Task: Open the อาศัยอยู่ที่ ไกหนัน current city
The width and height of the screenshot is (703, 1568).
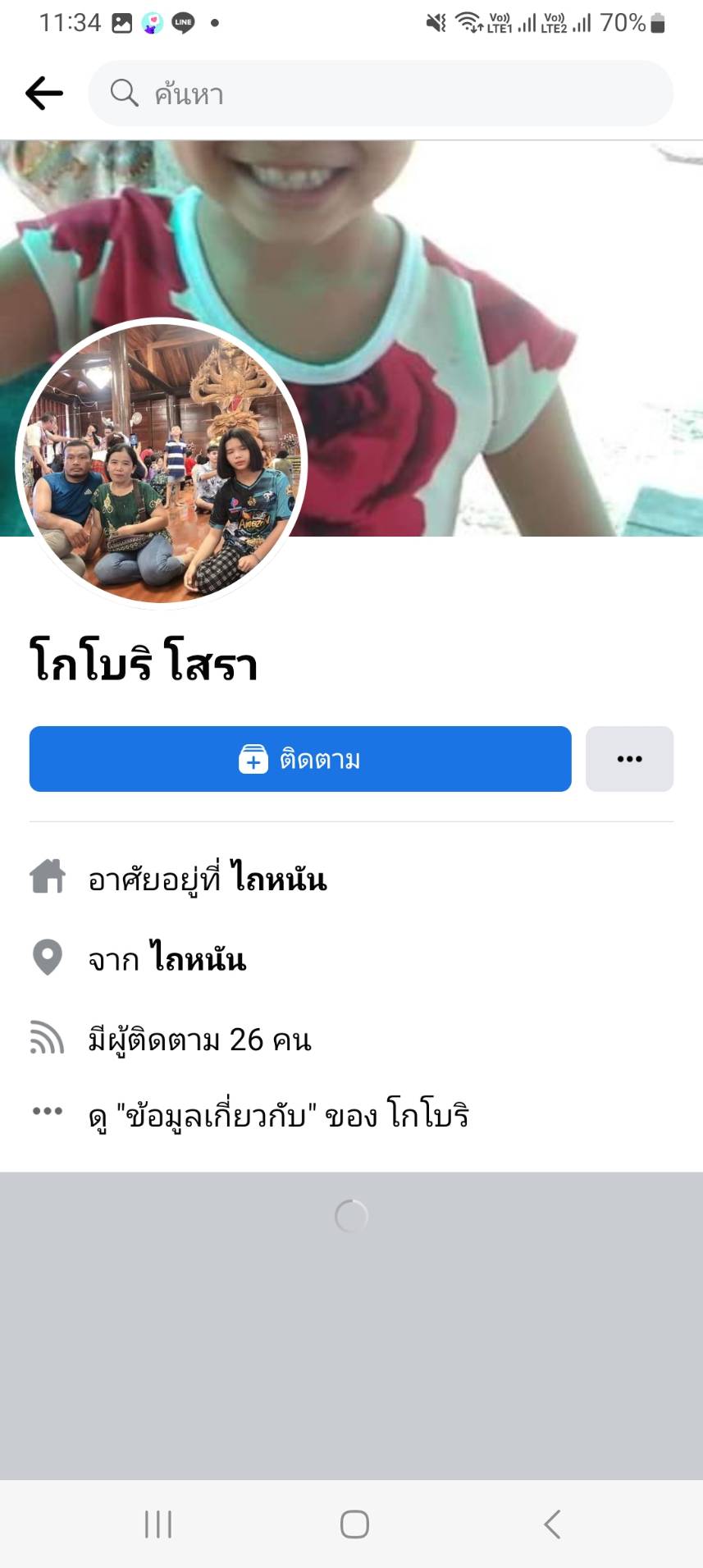Action: coord(279,879)
